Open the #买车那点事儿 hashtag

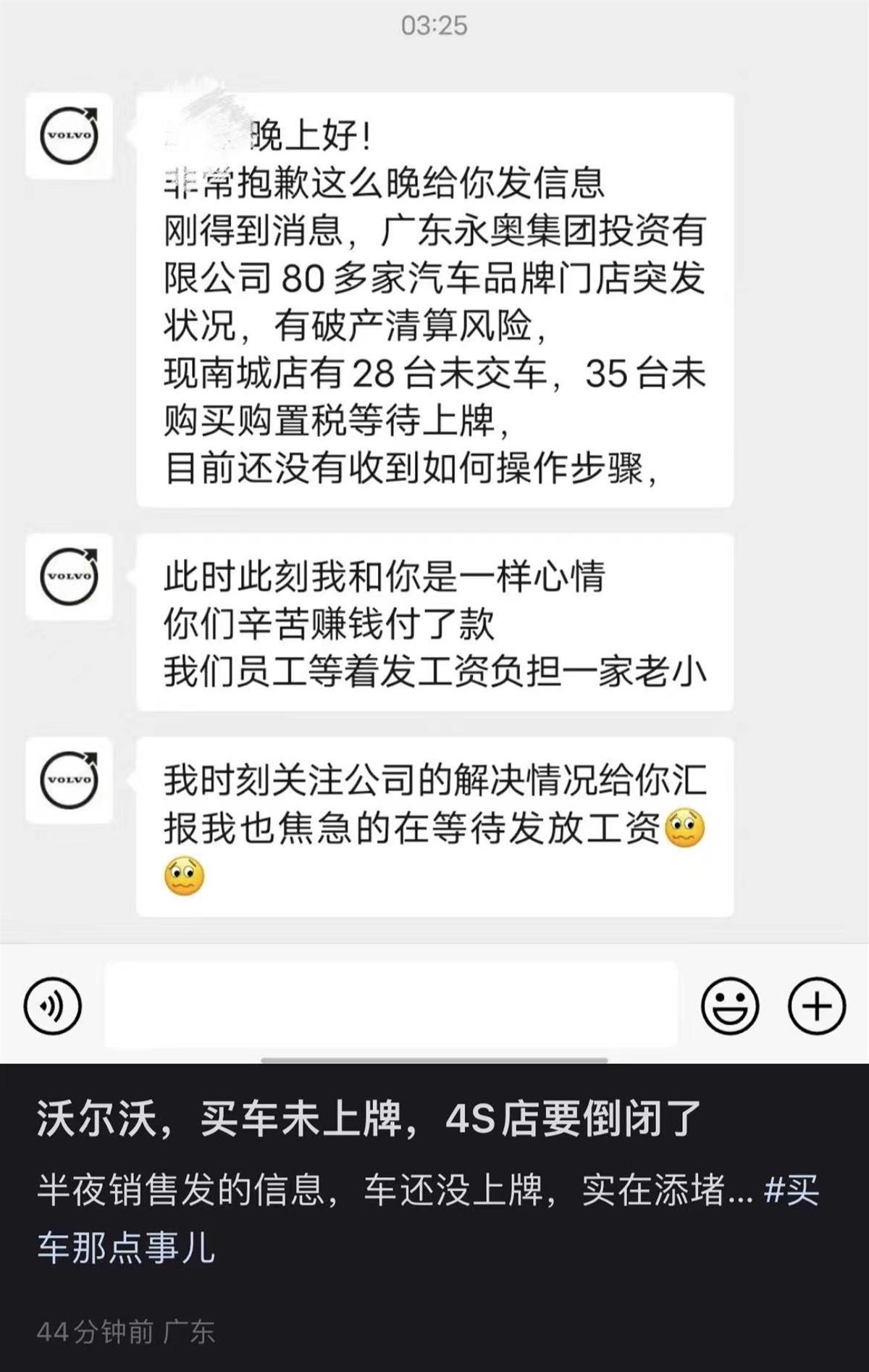point(126,1247)
